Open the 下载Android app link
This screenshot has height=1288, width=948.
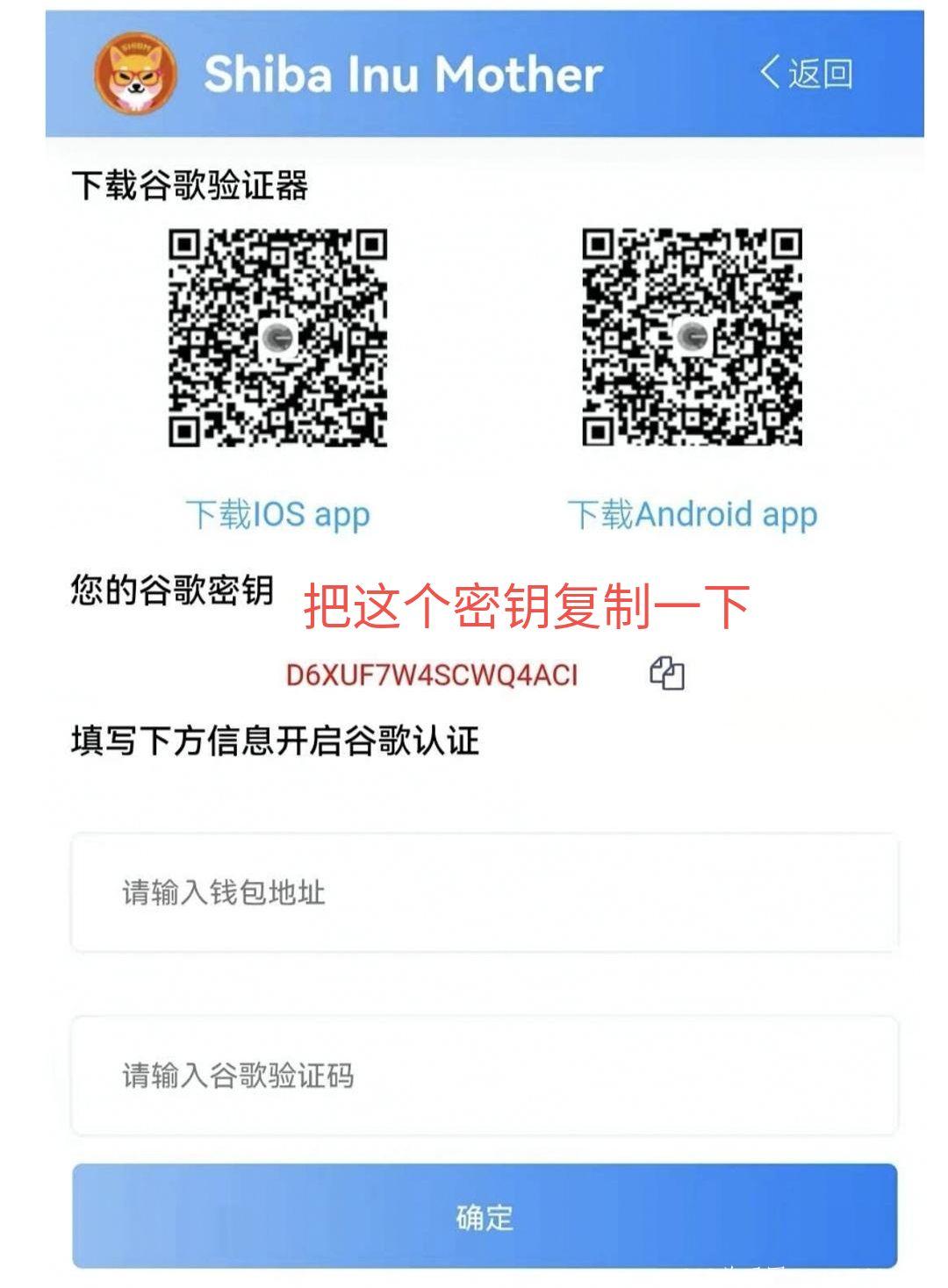692,514
